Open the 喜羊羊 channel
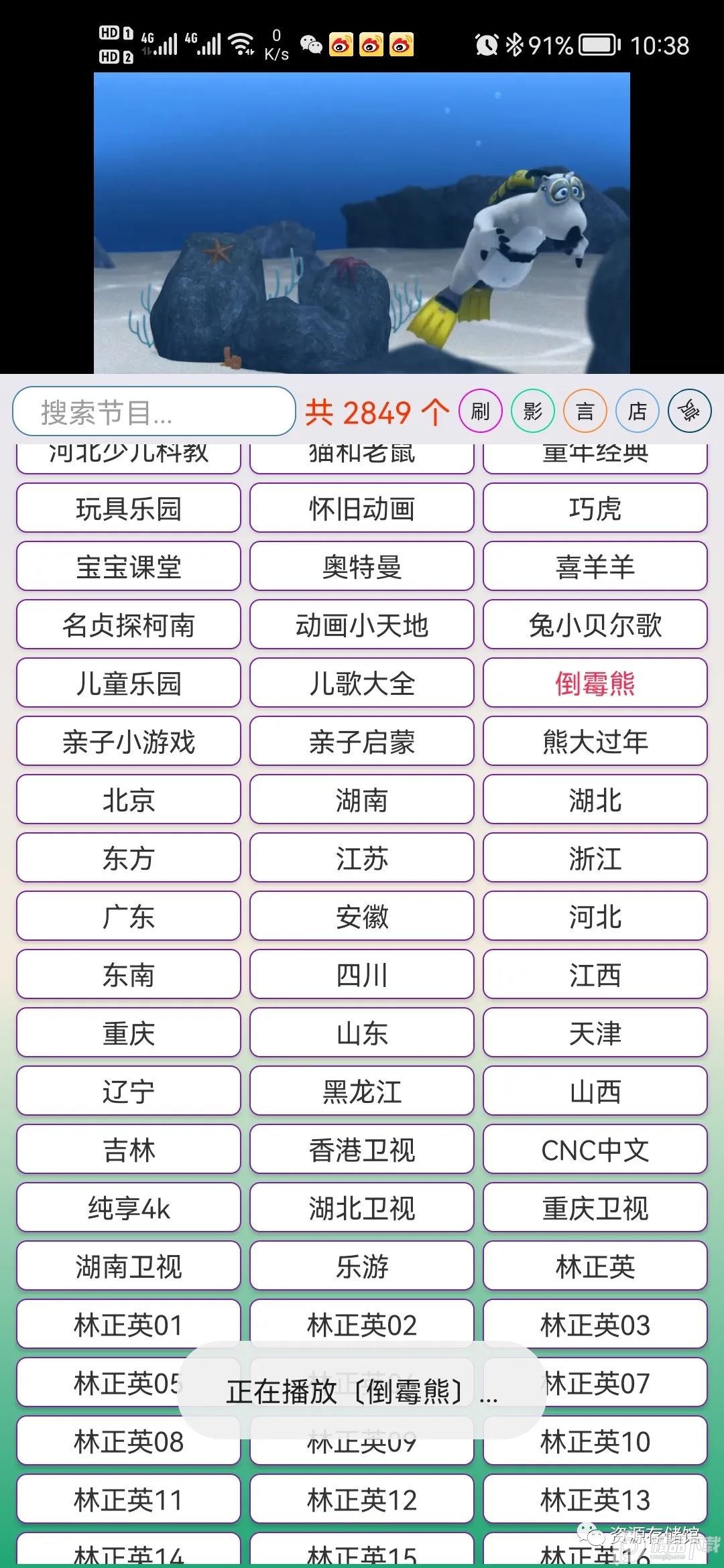Screen dimensions: 724x1568 coord(594,566)
